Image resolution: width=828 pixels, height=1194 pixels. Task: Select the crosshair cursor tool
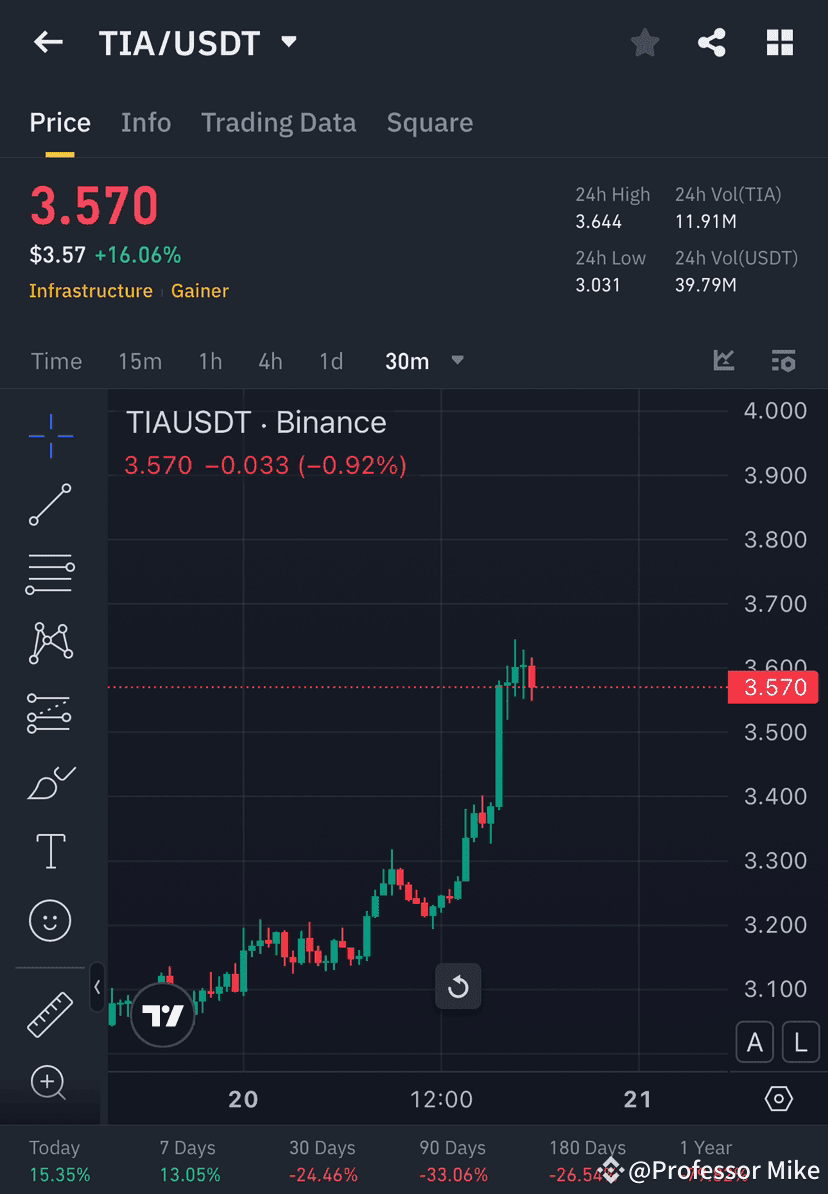point(50,435)
